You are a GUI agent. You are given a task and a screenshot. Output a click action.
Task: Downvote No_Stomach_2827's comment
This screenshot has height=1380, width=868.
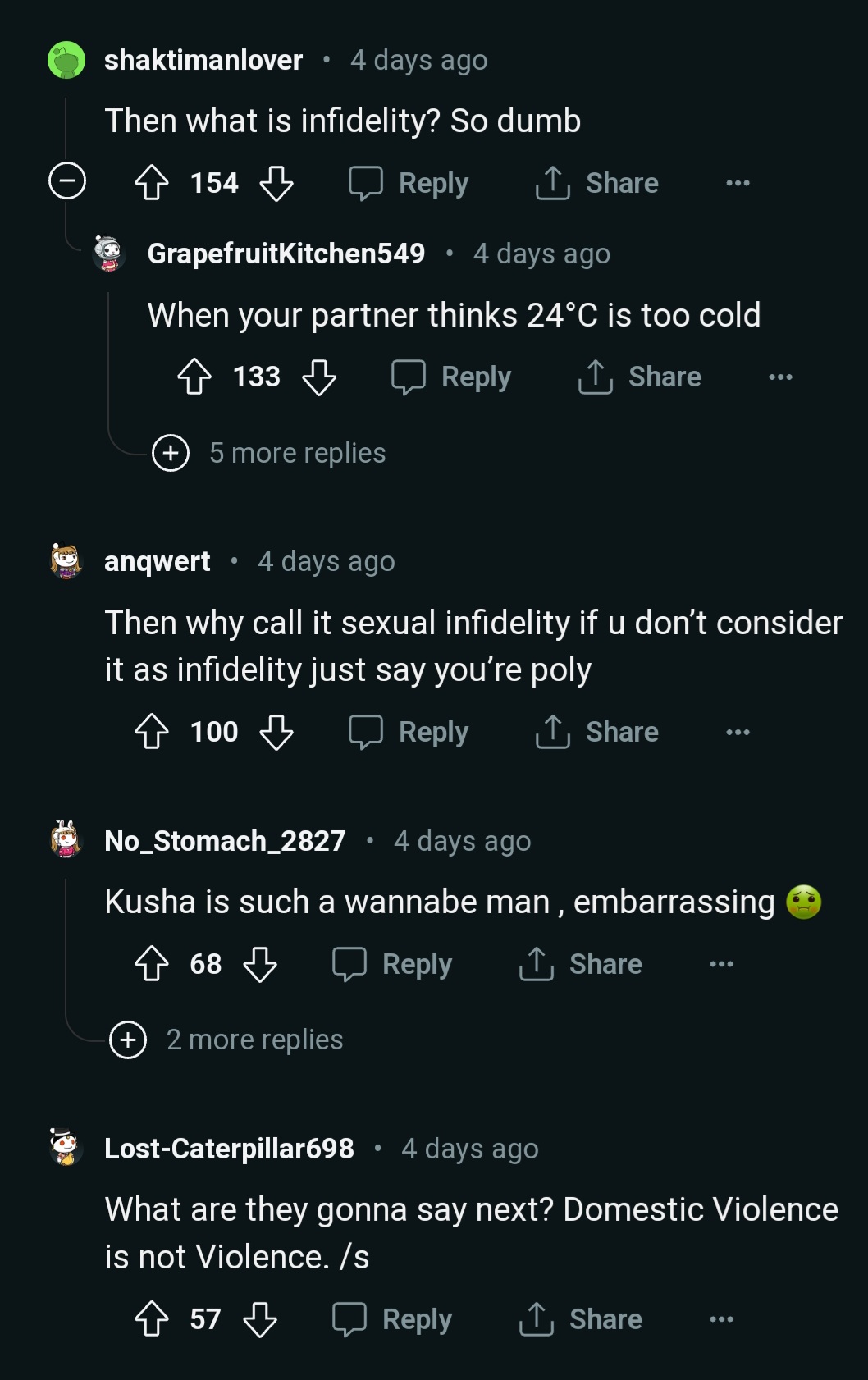[260, 964]
